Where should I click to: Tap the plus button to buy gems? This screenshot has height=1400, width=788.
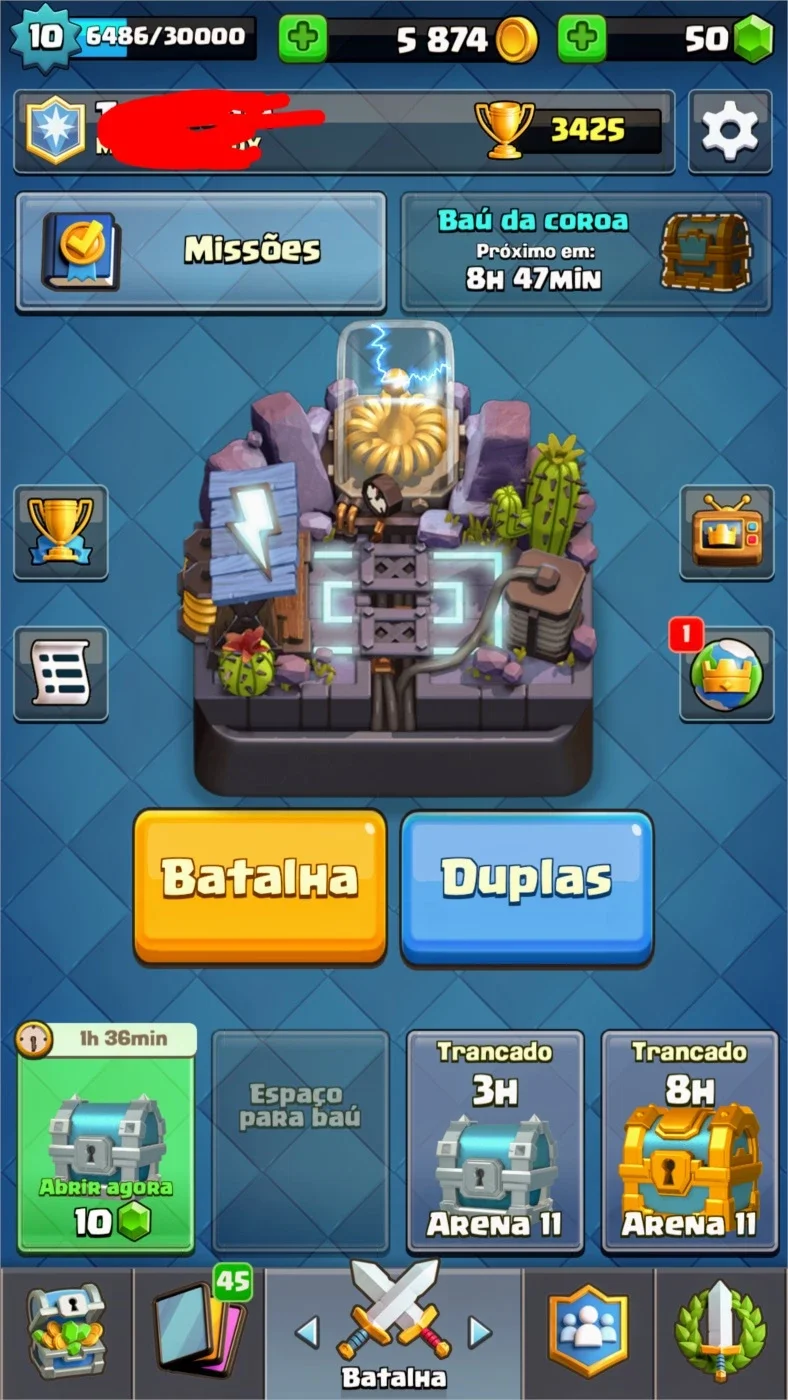pos(582,39)
